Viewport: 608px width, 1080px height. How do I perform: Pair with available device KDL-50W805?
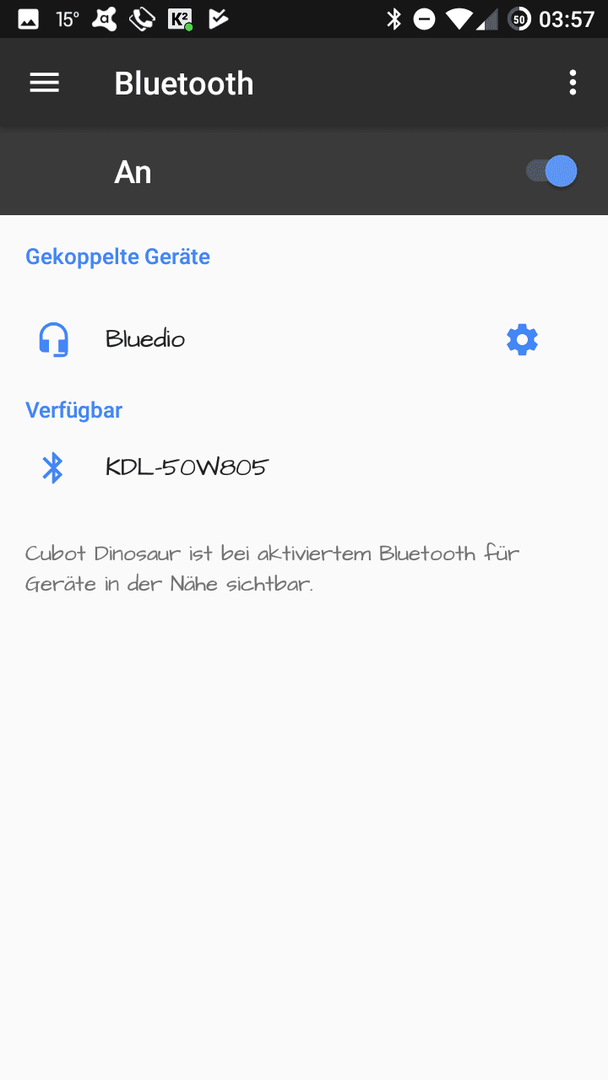coord(304,468)
